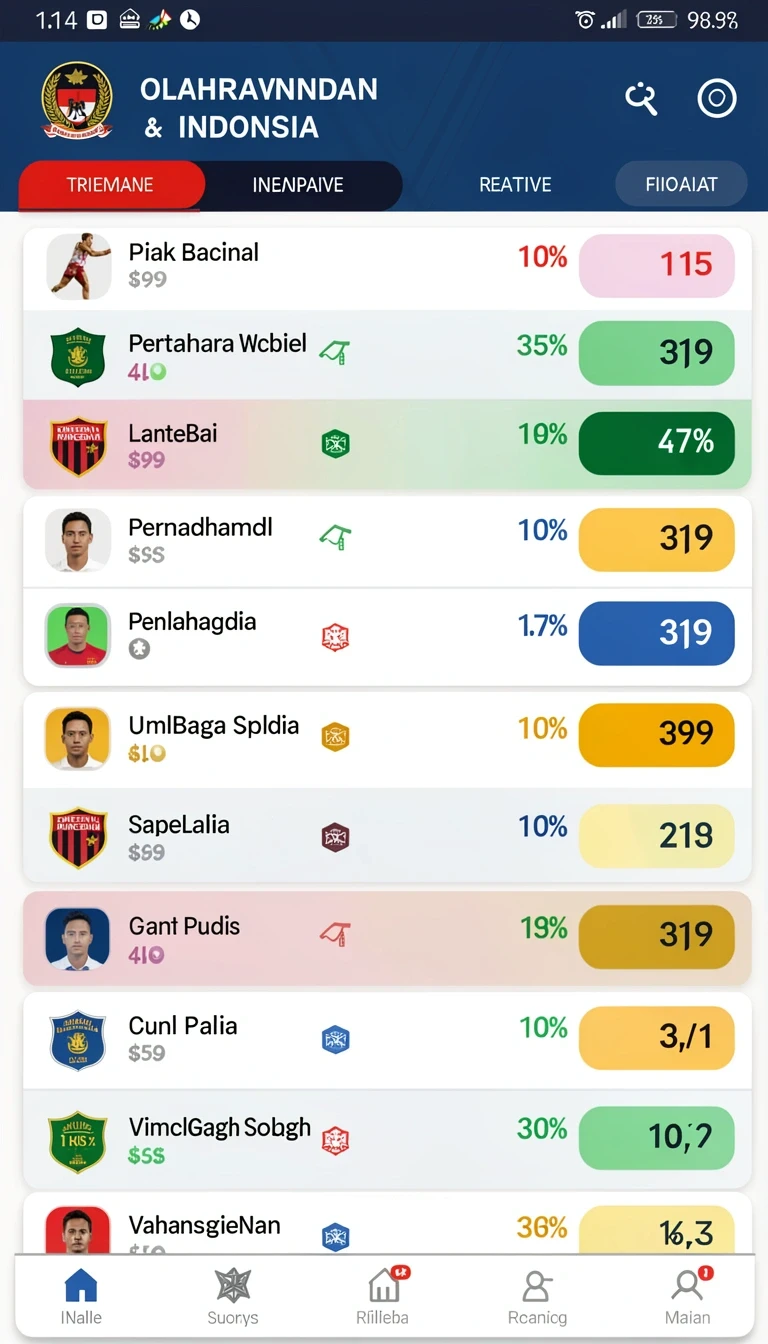Image resolution: width=768 pixels, height=1344 pixels.
Task: Tap the 319 button on Pertahara Wcbiel
Action: pos(657,352)
